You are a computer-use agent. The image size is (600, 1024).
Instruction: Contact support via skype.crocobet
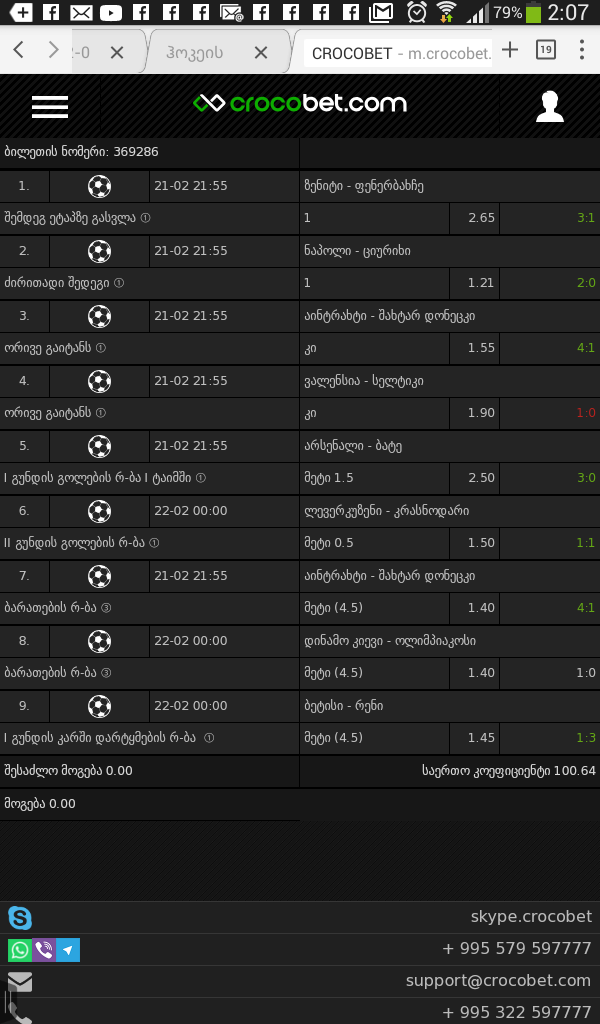coord(531,917)
